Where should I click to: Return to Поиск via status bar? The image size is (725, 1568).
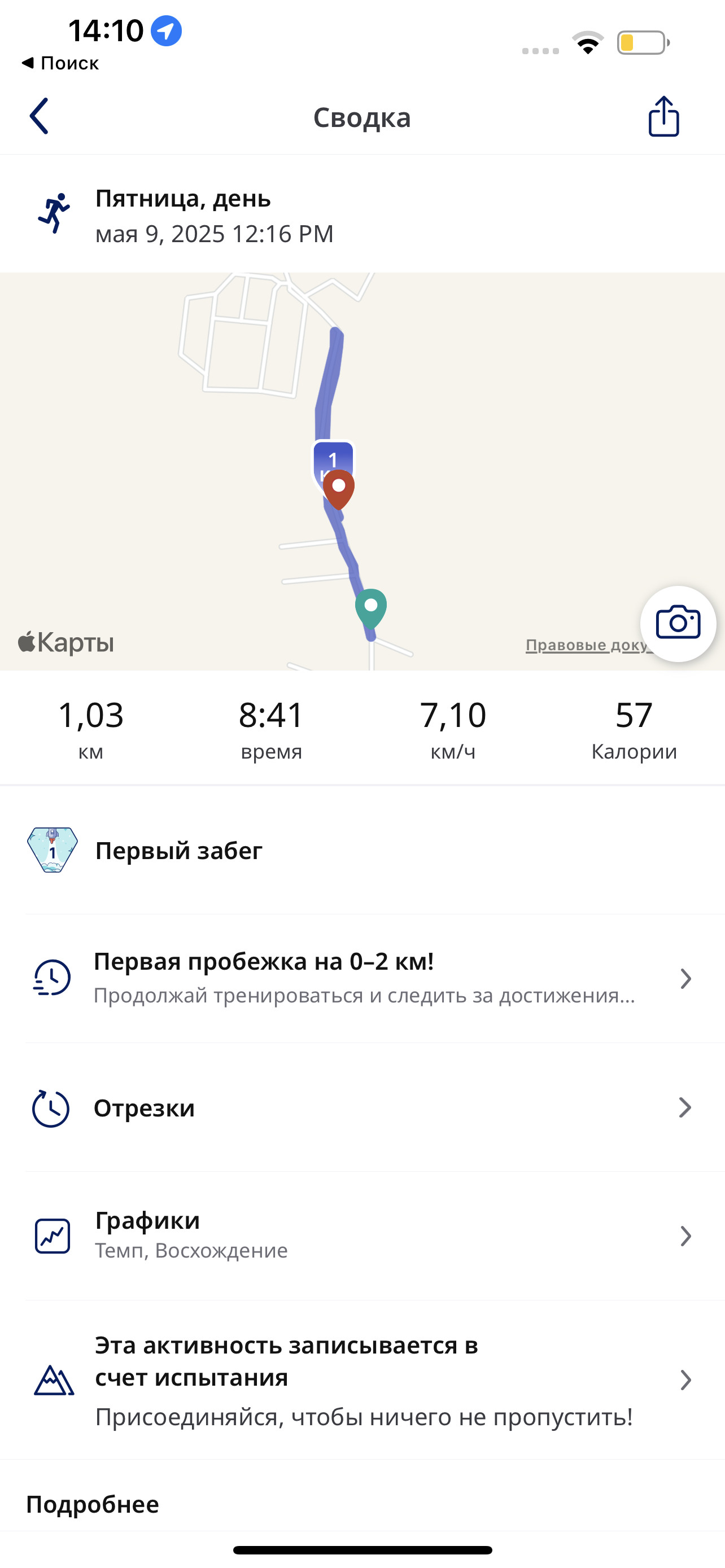click(60, 63)
